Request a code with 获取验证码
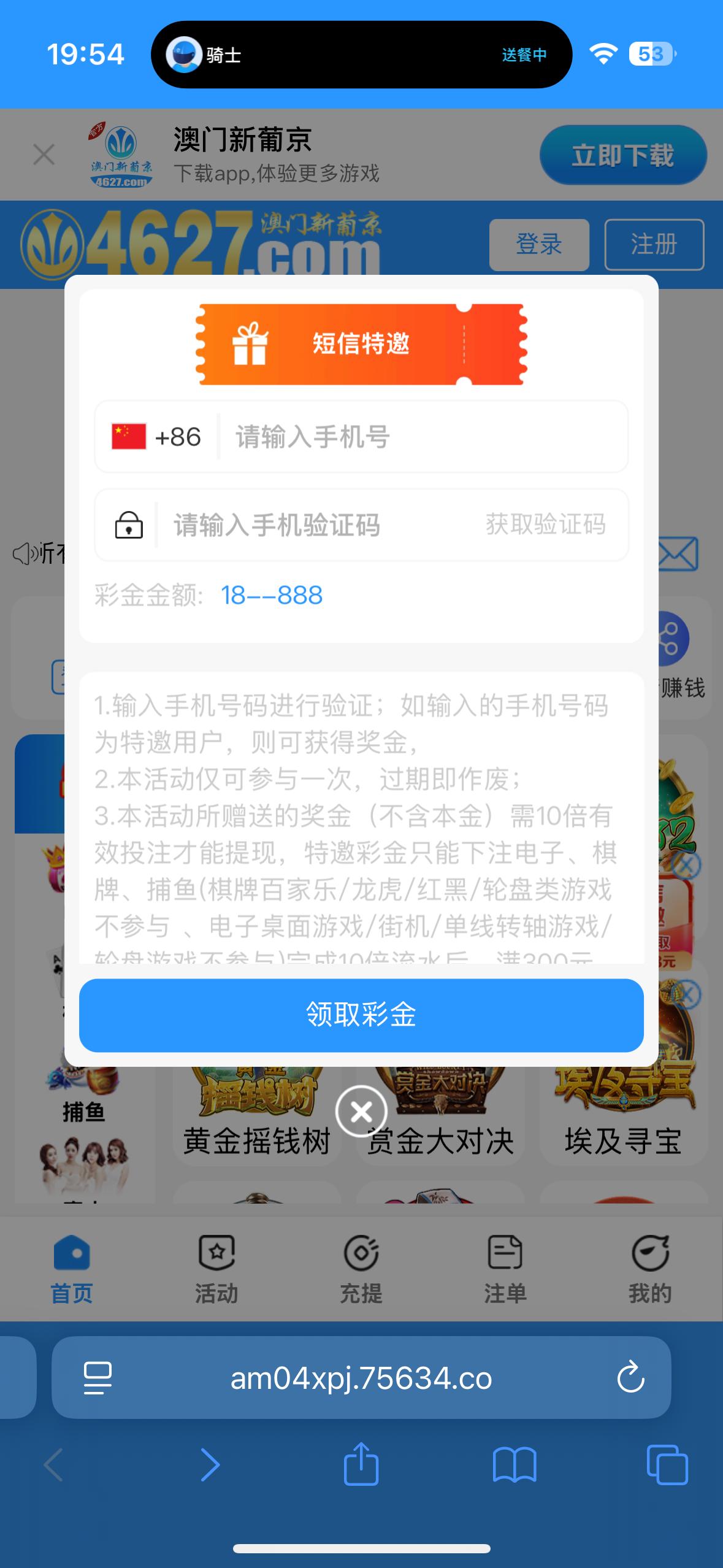This screenshot has height=1568, width=723. click(545, 525)
